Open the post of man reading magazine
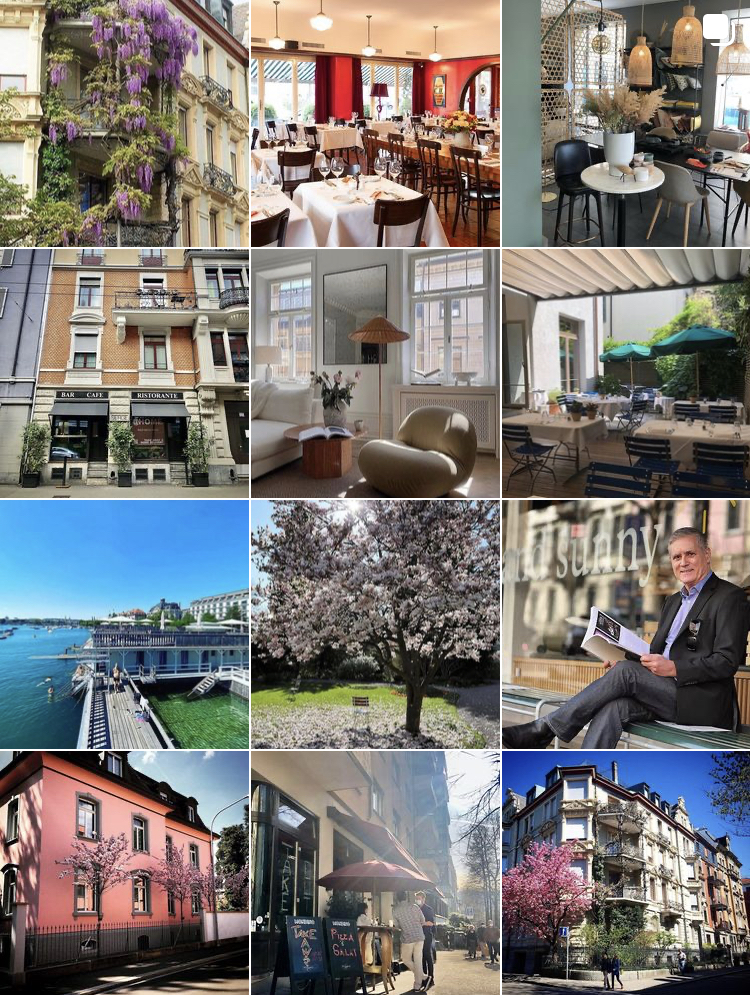 point(626,624)
